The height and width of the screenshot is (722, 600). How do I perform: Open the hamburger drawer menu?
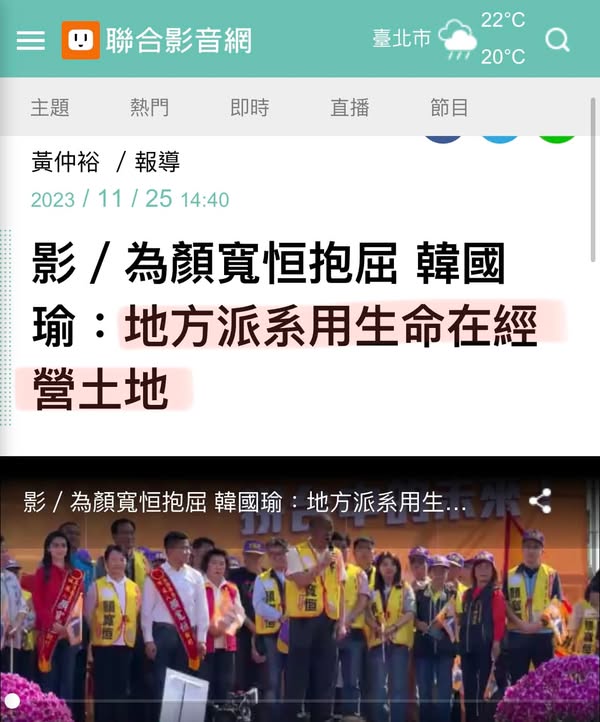tap(31, 40)
